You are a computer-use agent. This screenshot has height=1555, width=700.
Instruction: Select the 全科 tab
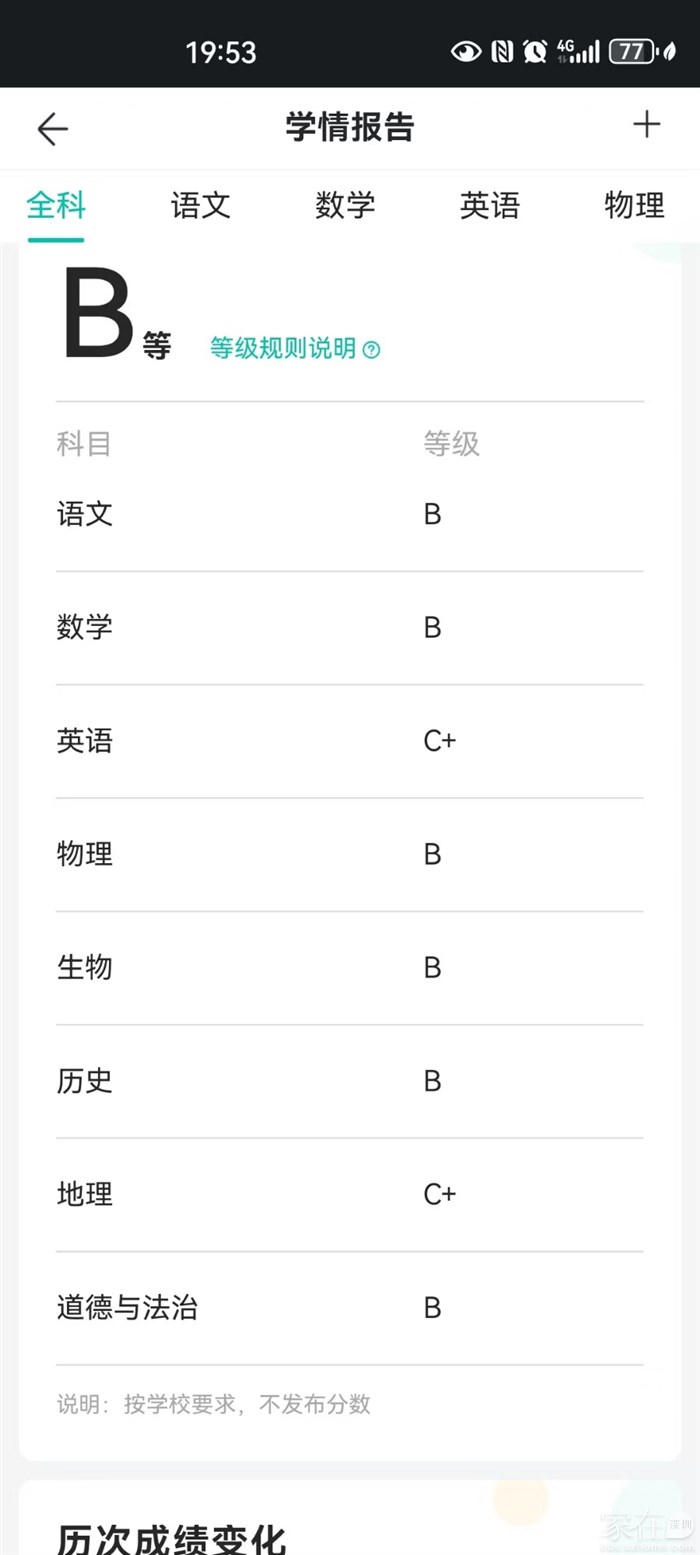(x=56, y=206)
